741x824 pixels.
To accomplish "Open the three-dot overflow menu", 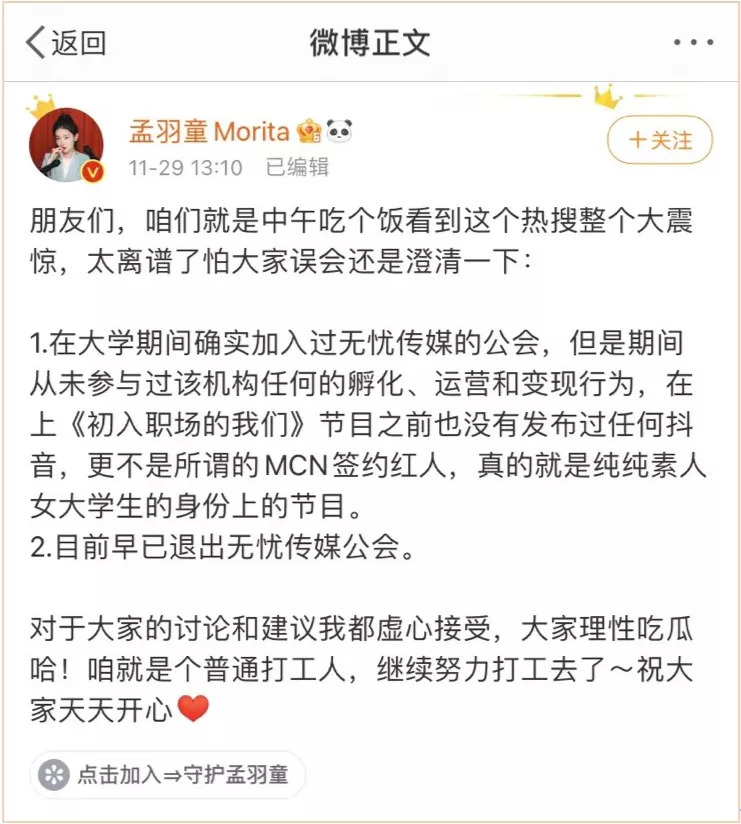I will click(x=693, y=43).
